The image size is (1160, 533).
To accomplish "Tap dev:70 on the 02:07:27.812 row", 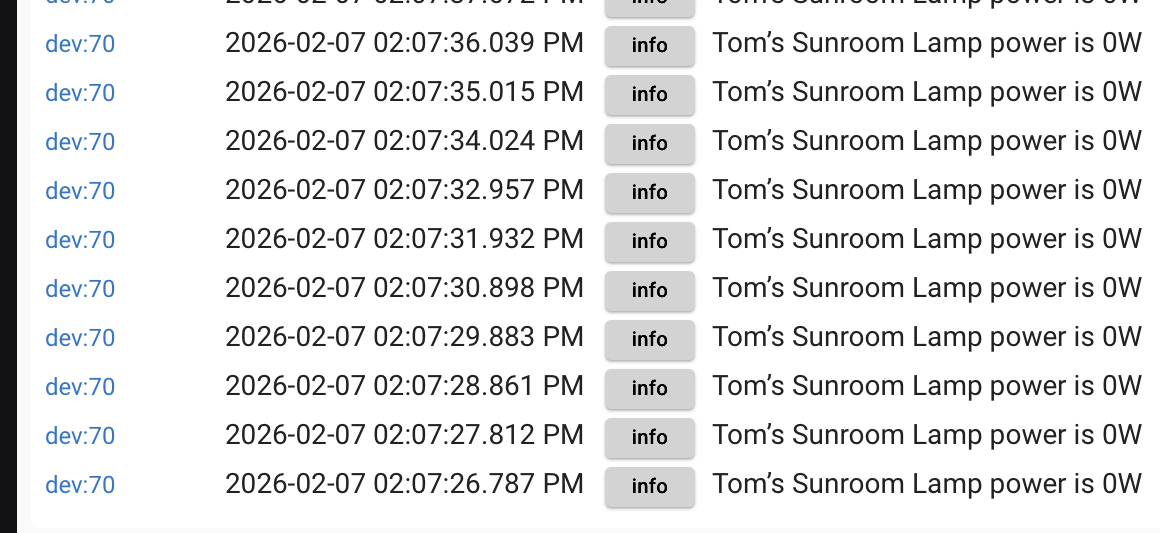I will pyautogui.click(x=80, y=436).
